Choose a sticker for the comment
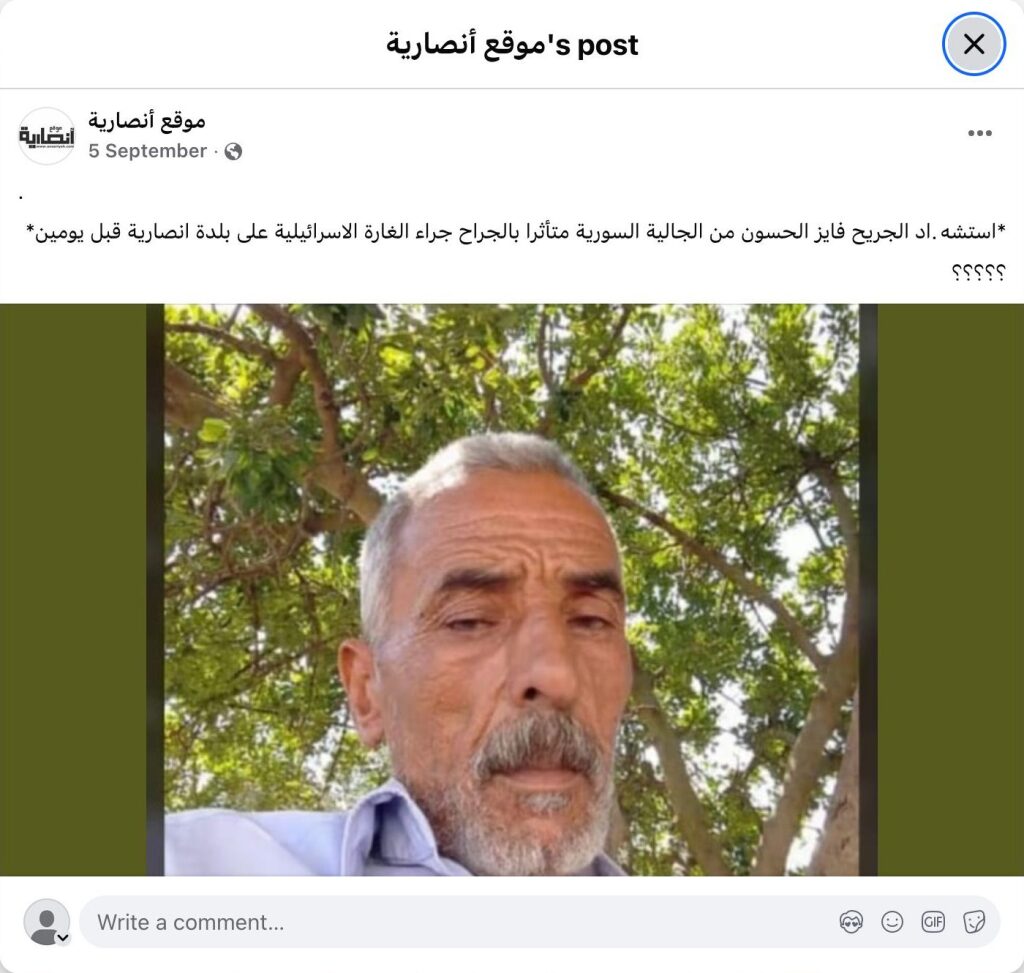 (x=974, y=922)
